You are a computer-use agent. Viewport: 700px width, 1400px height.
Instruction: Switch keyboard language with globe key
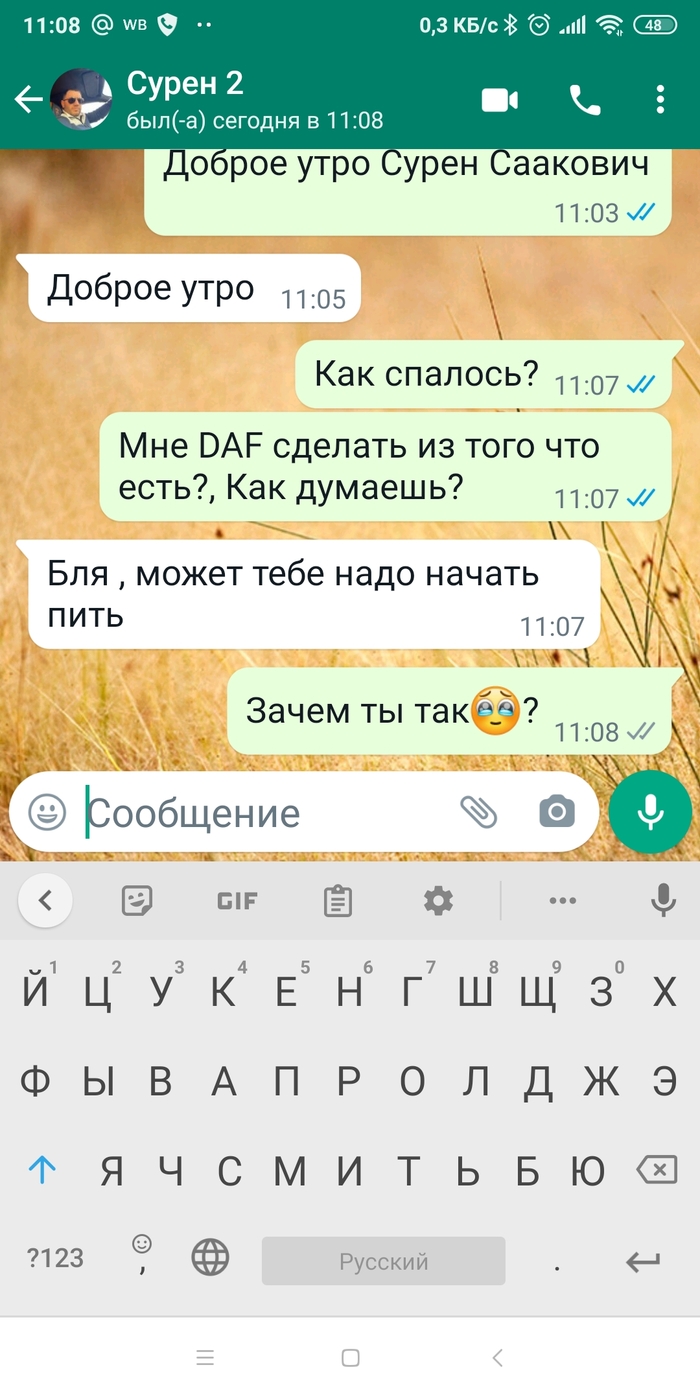click(210, 1257)
